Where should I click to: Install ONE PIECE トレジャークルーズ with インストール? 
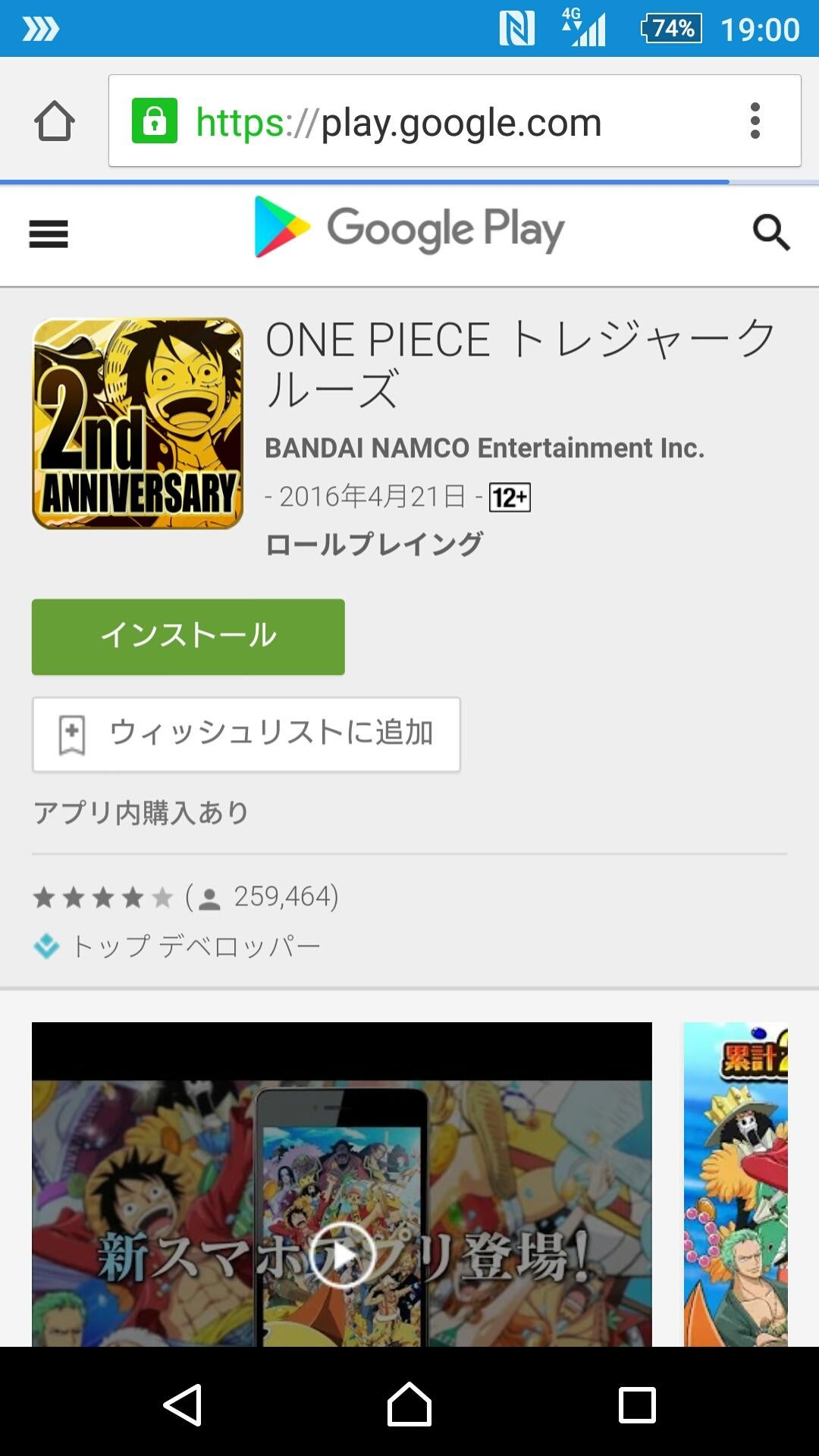(x=188, y=637)
